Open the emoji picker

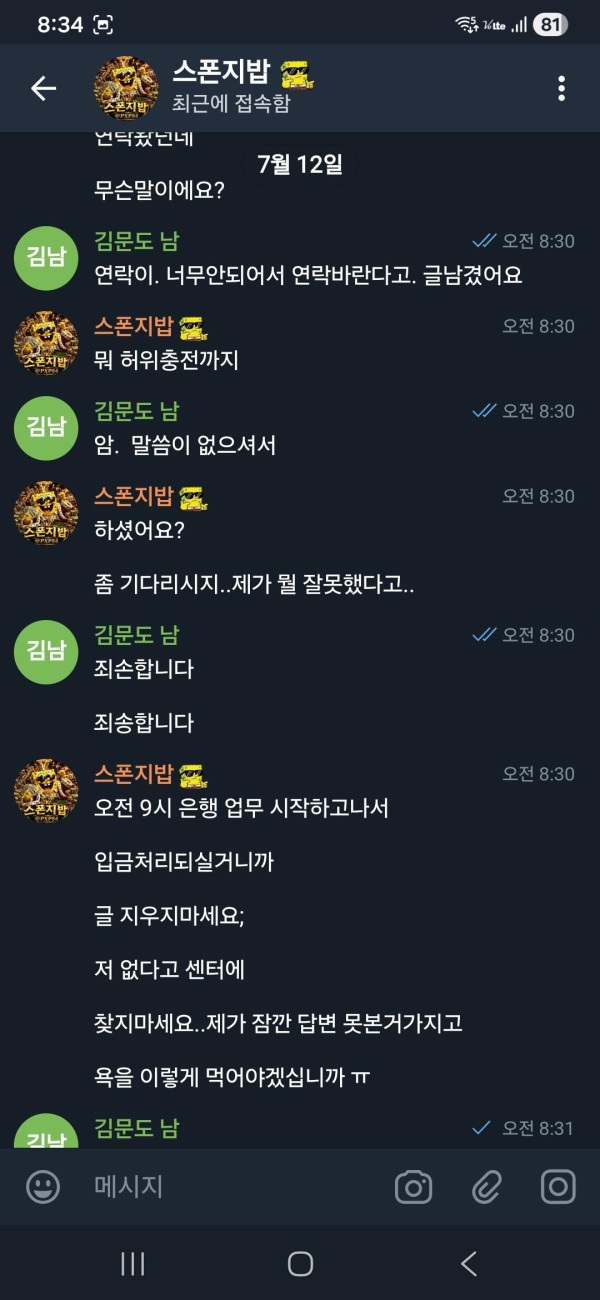coord(43,1187)
